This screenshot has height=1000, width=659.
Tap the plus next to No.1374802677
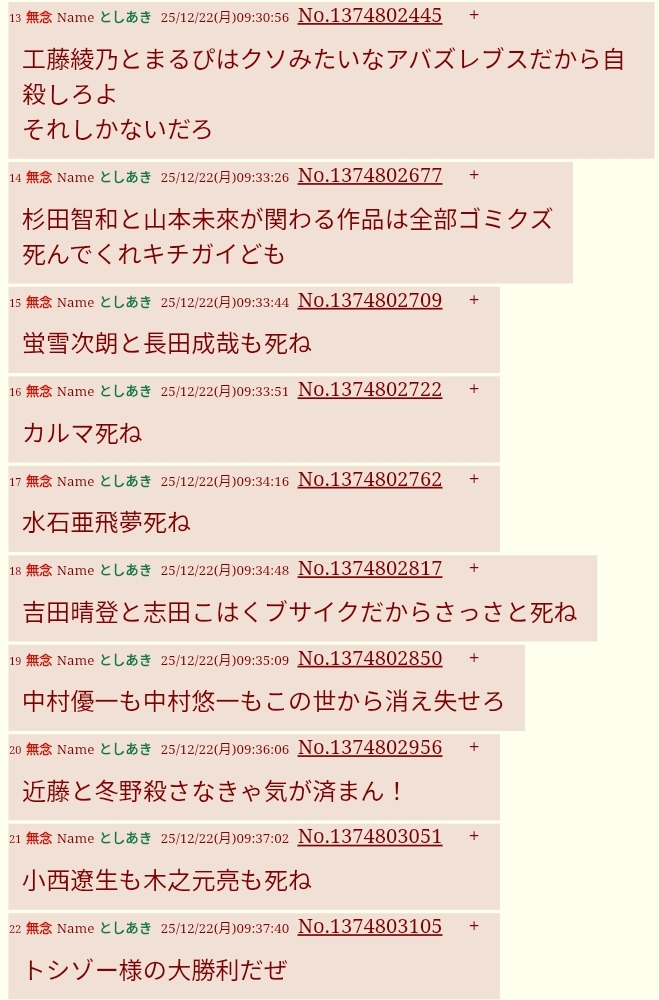click(x=474, y=175)
